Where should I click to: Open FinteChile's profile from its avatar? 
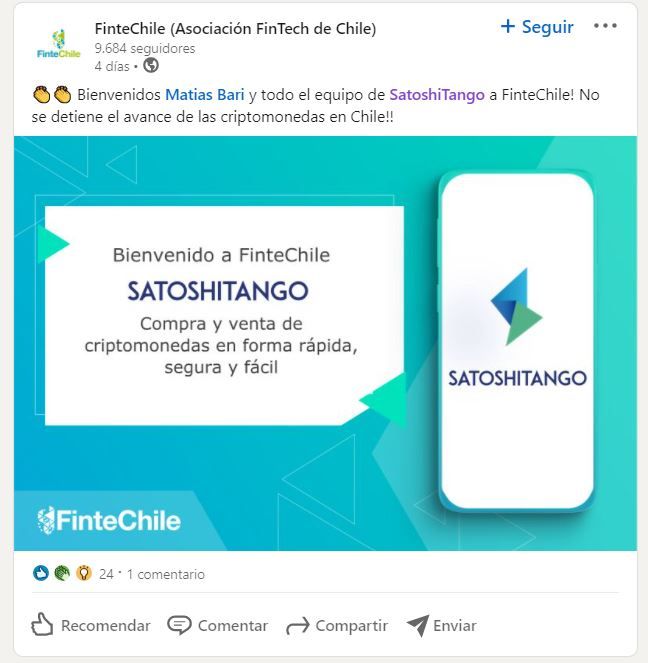click(58, 42)
